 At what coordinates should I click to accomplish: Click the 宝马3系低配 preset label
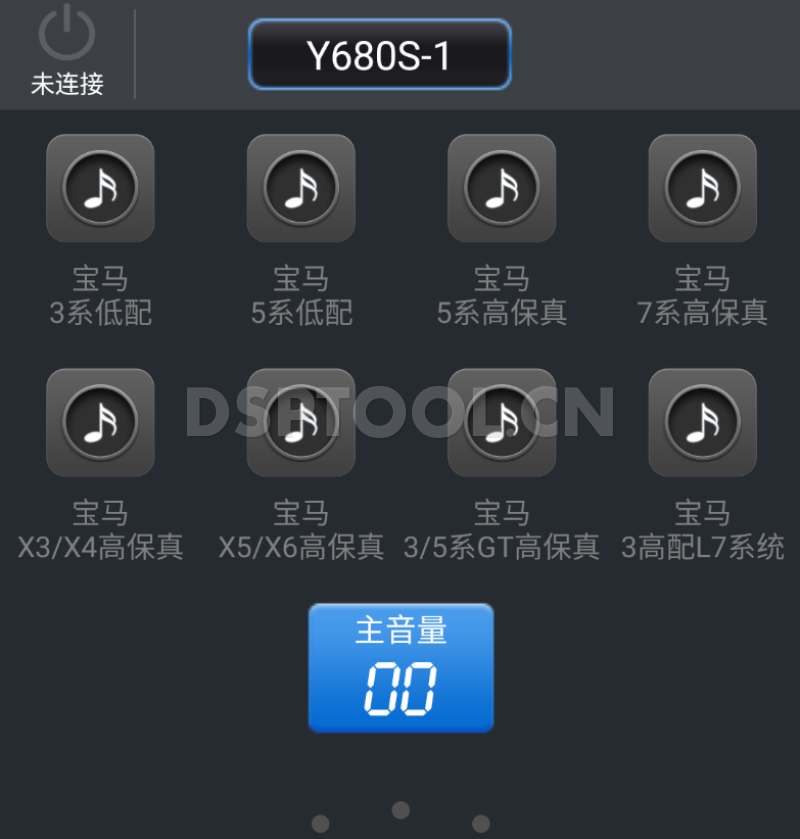tap(100, 296)
